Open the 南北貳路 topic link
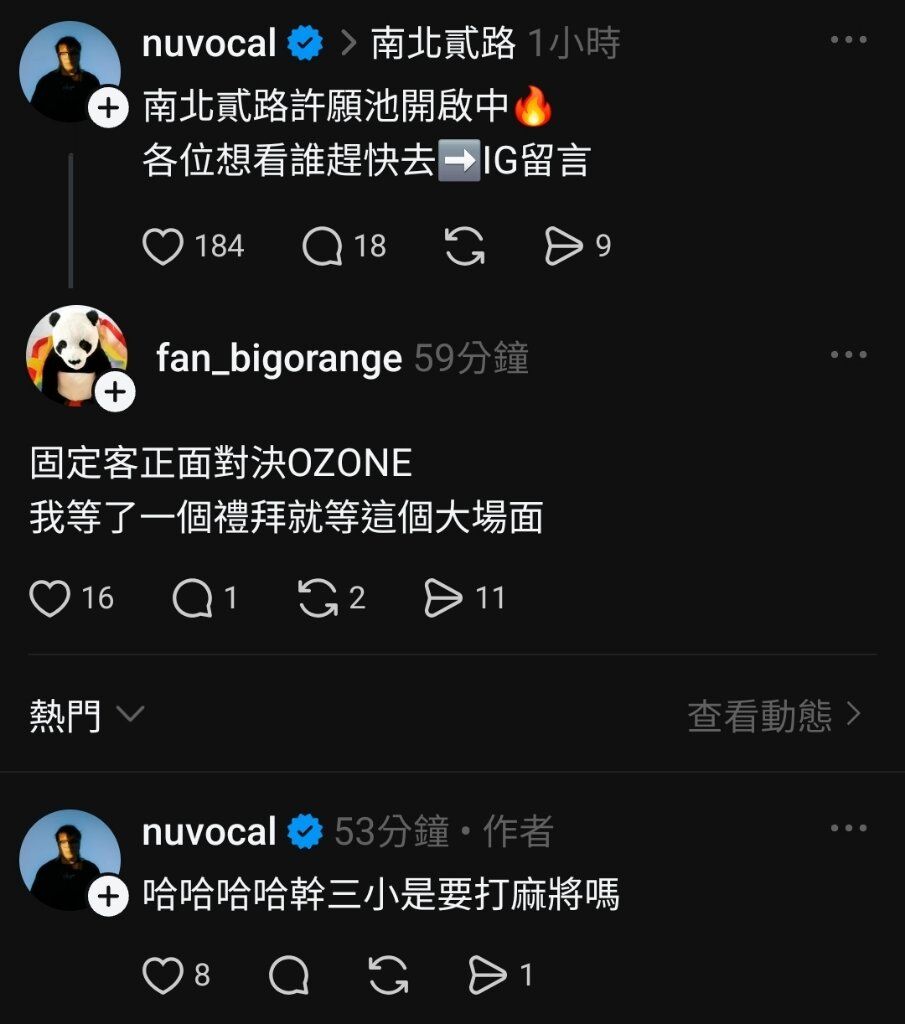Viewport: 905px width, 1024px height. coord(443,43)
